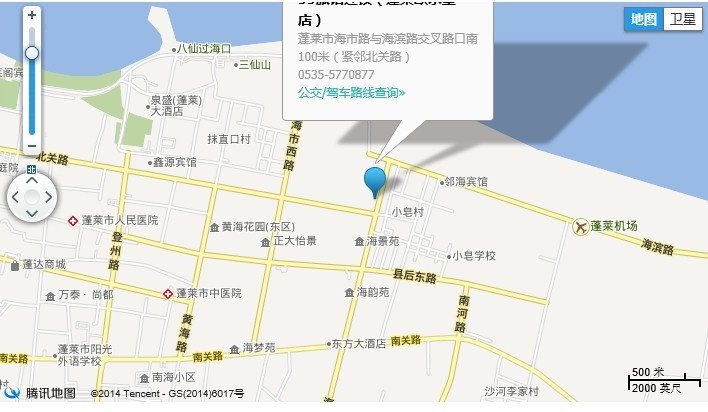Switch to 卫星 satellite view
This screenshot has width=708, height=412.
tap(682, 19)
